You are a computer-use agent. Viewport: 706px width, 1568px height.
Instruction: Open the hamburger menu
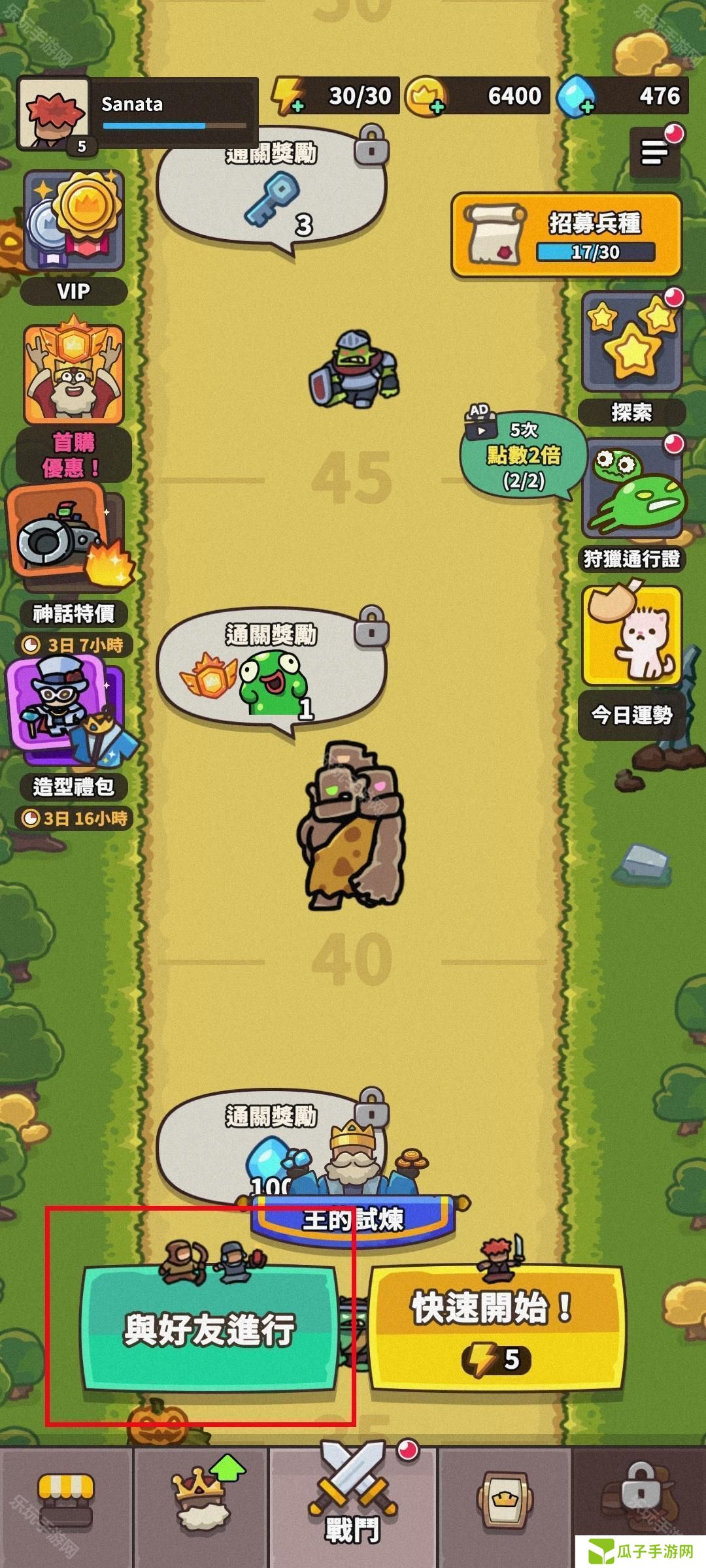pyautogui.click(x=654, y=153)
